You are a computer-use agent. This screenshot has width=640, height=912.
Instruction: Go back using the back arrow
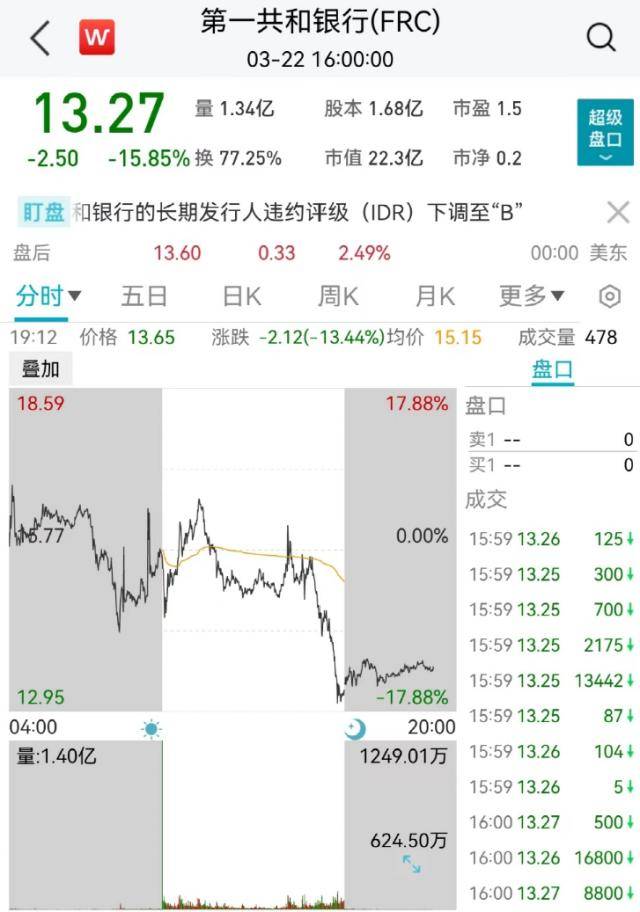[40, 39]
